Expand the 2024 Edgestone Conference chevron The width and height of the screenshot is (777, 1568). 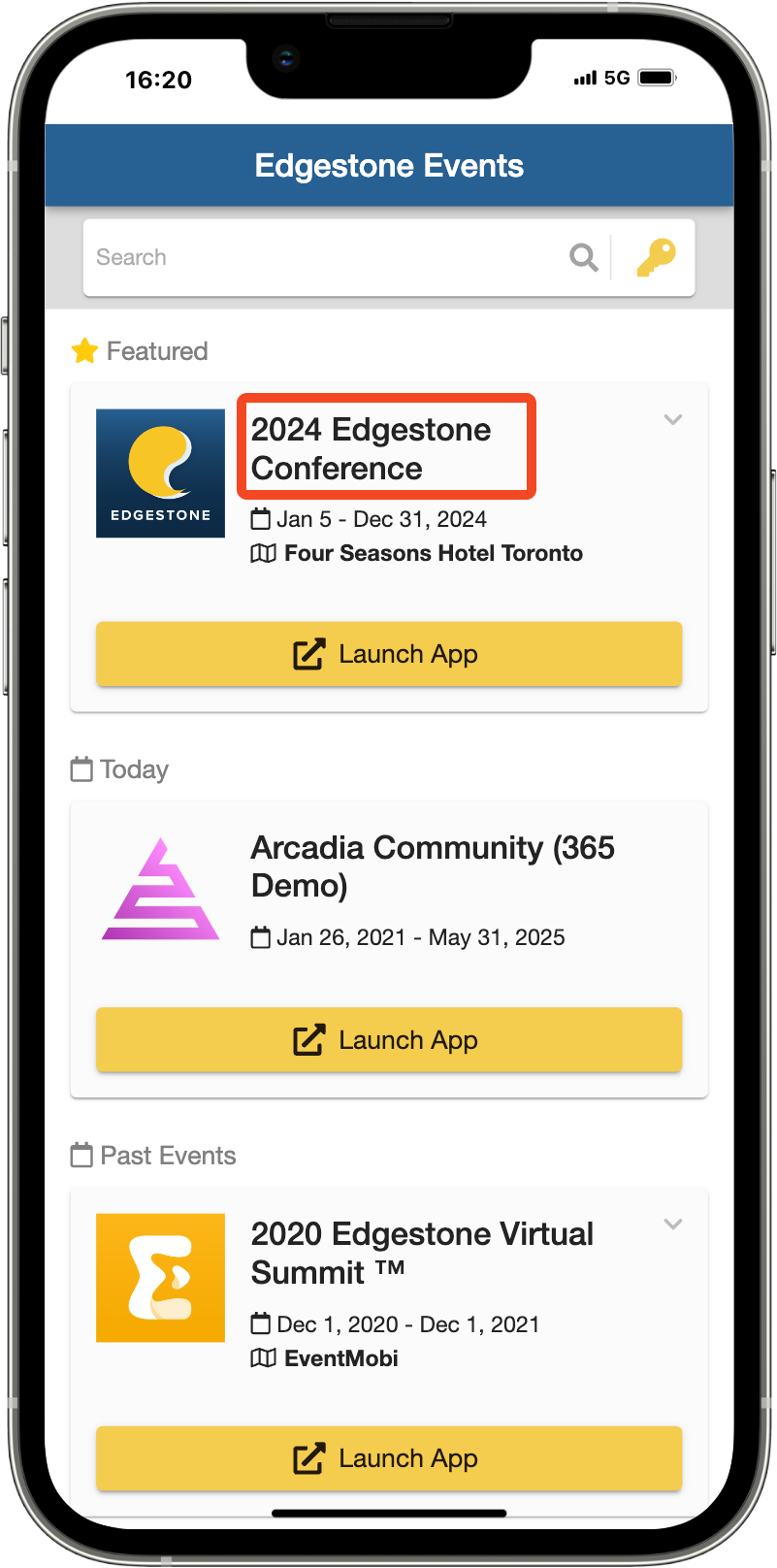pos(672,419)
